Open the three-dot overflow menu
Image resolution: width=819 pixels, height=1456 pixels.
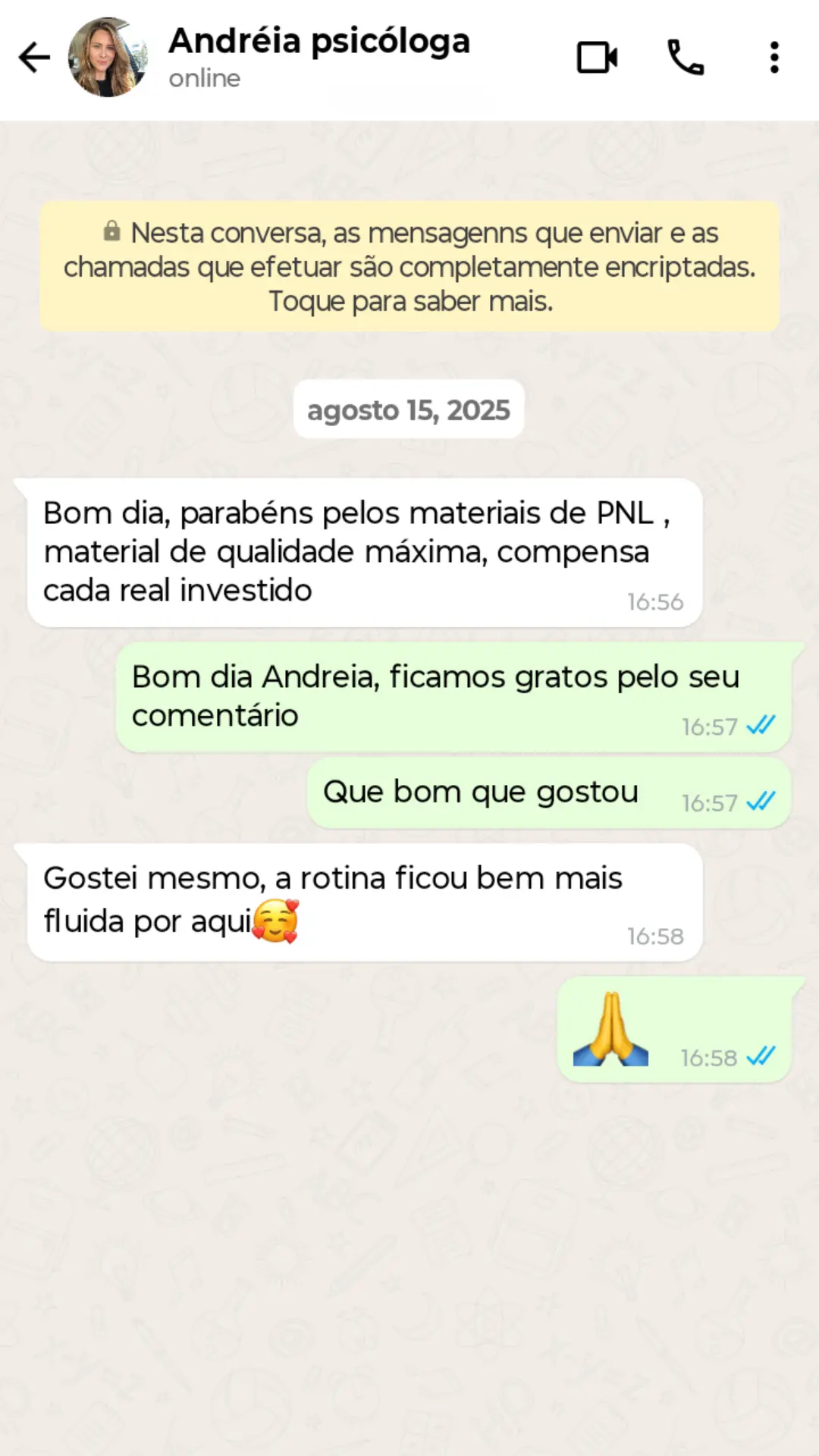(x=773, y=58)
